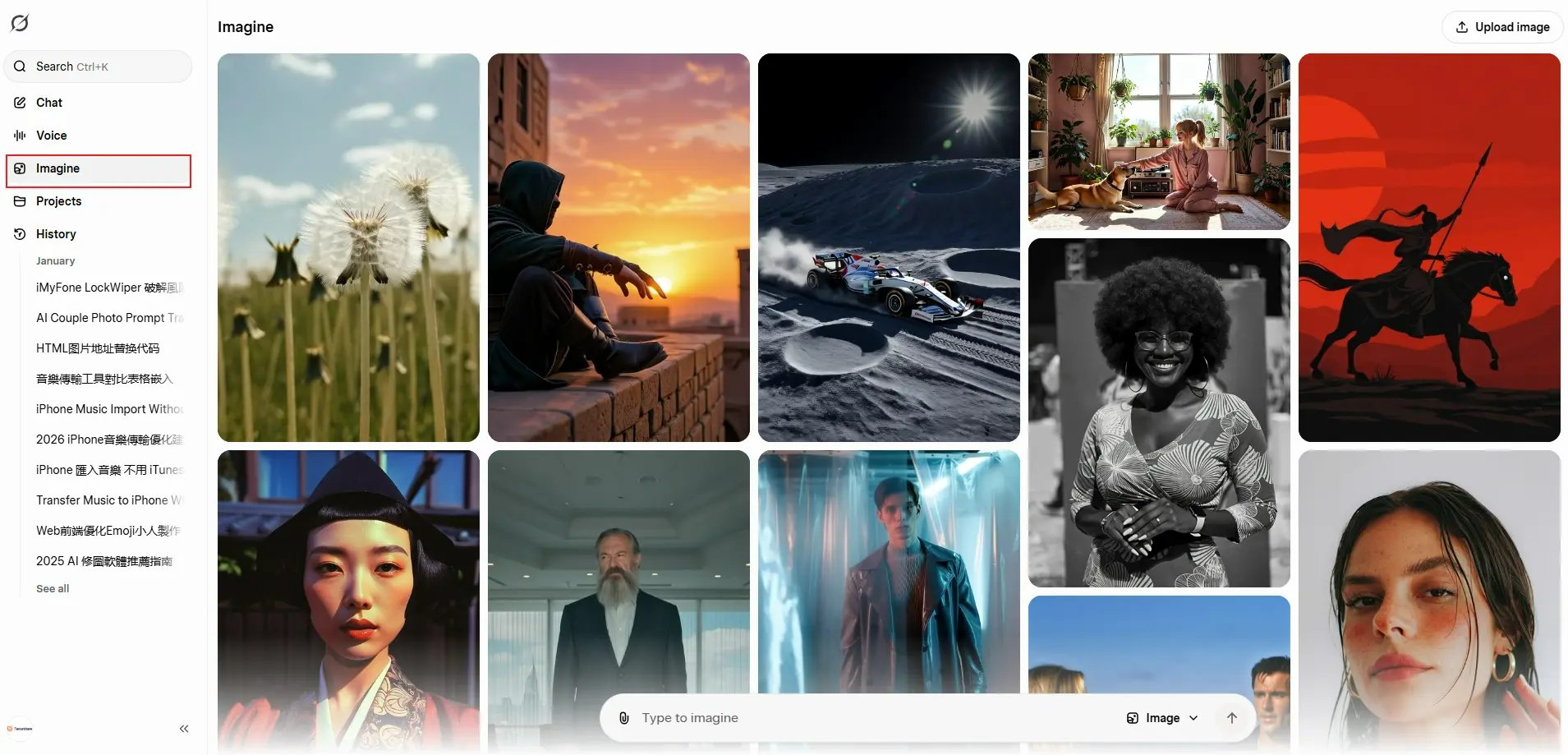
Task: Click the Upload image button
Action: (x=1502, y=27)
